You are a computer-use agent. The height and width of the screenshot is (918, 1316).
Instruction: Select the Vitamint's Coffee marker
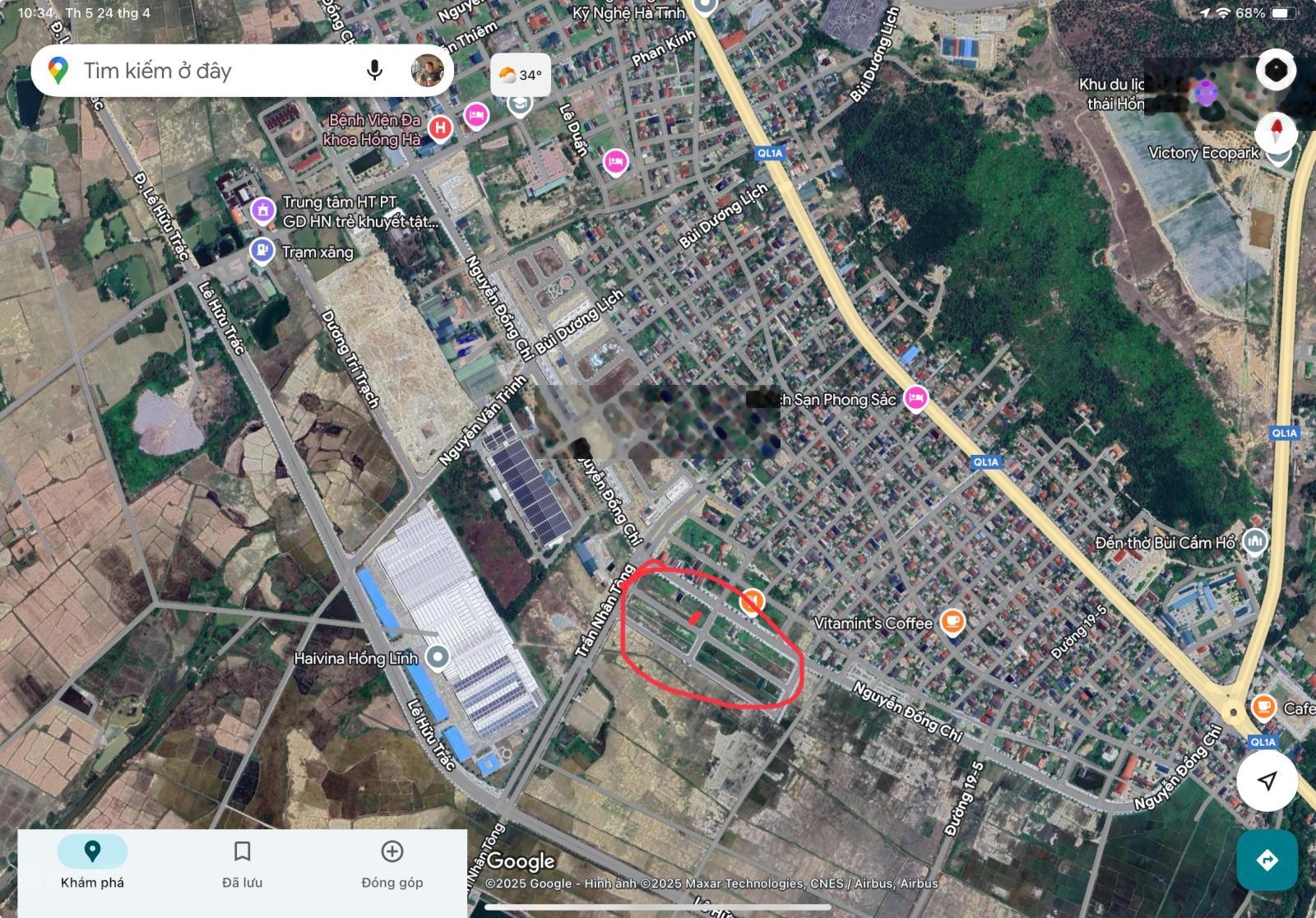click(x=952, y=622)
